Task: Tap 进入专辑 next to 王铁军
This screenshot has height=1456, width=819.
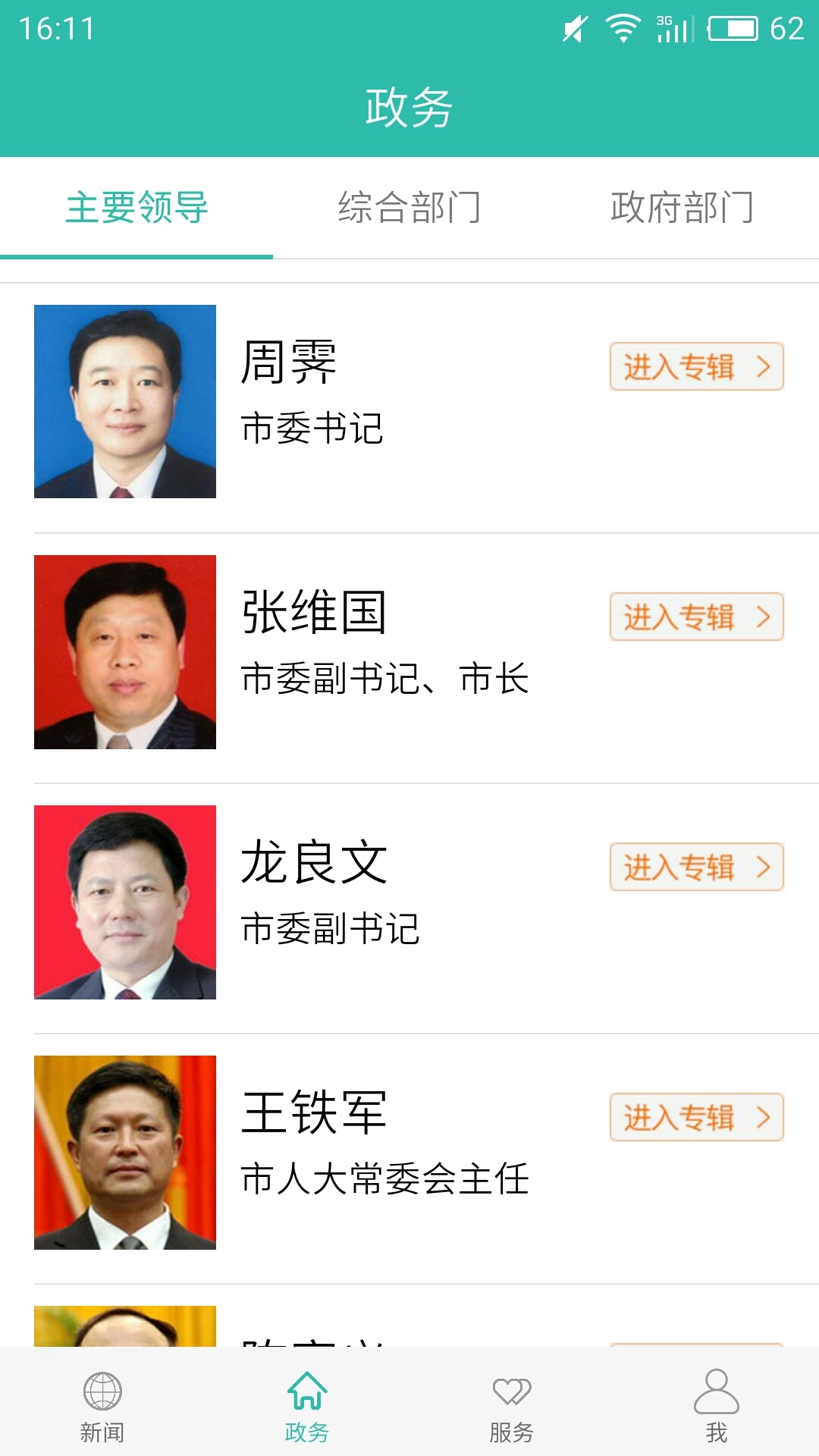Action: pyautogui.click(x=695, y=1117)
